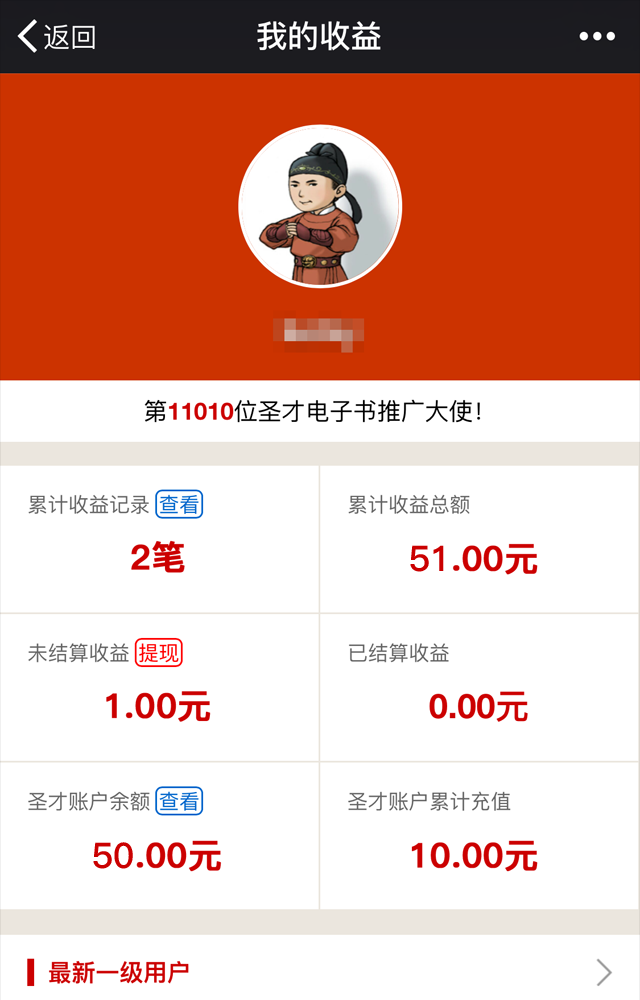Go back using 返回 arrow
The height and width of the screenshot is (1000, 640).
[55, 37]
